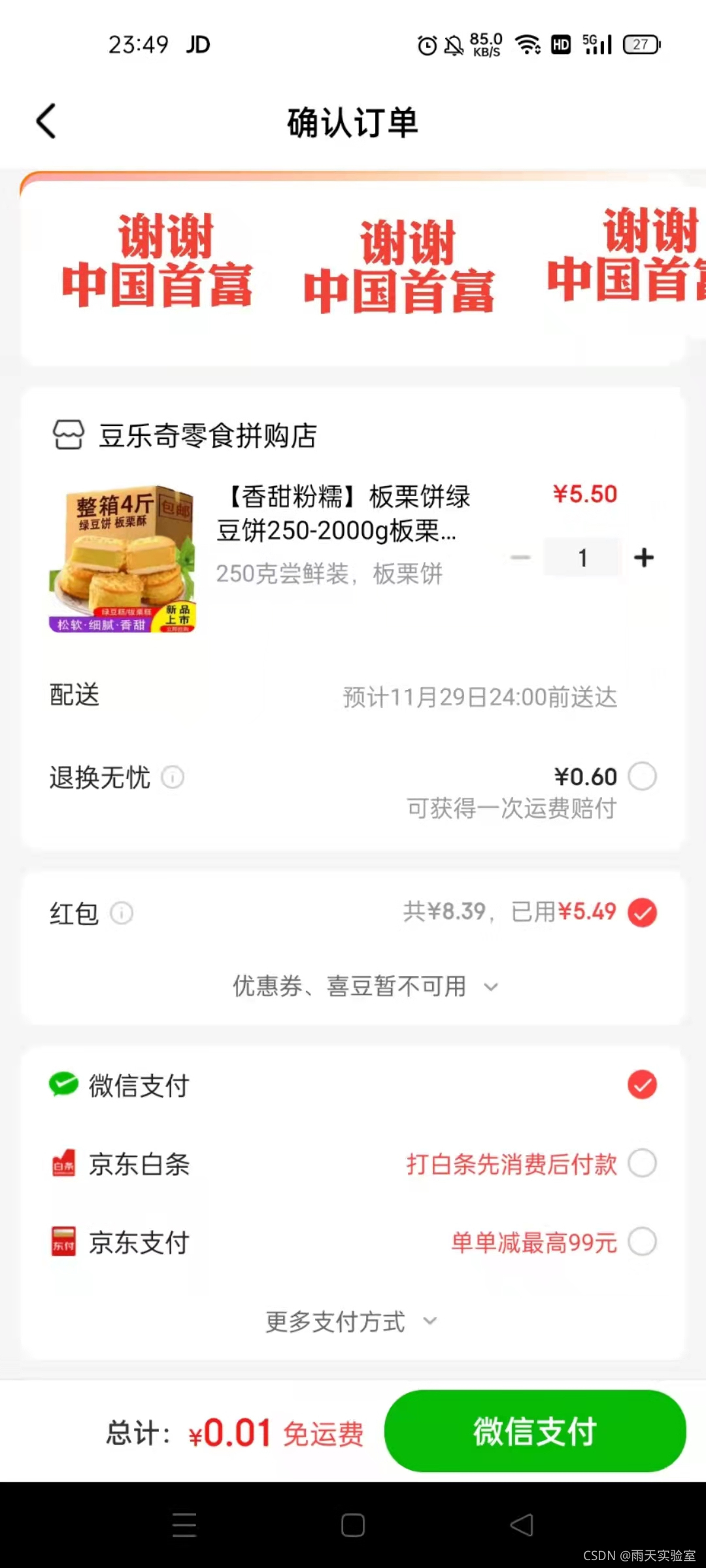
Task: Uncheck the 红包 deduction
Action: point(642,913)
